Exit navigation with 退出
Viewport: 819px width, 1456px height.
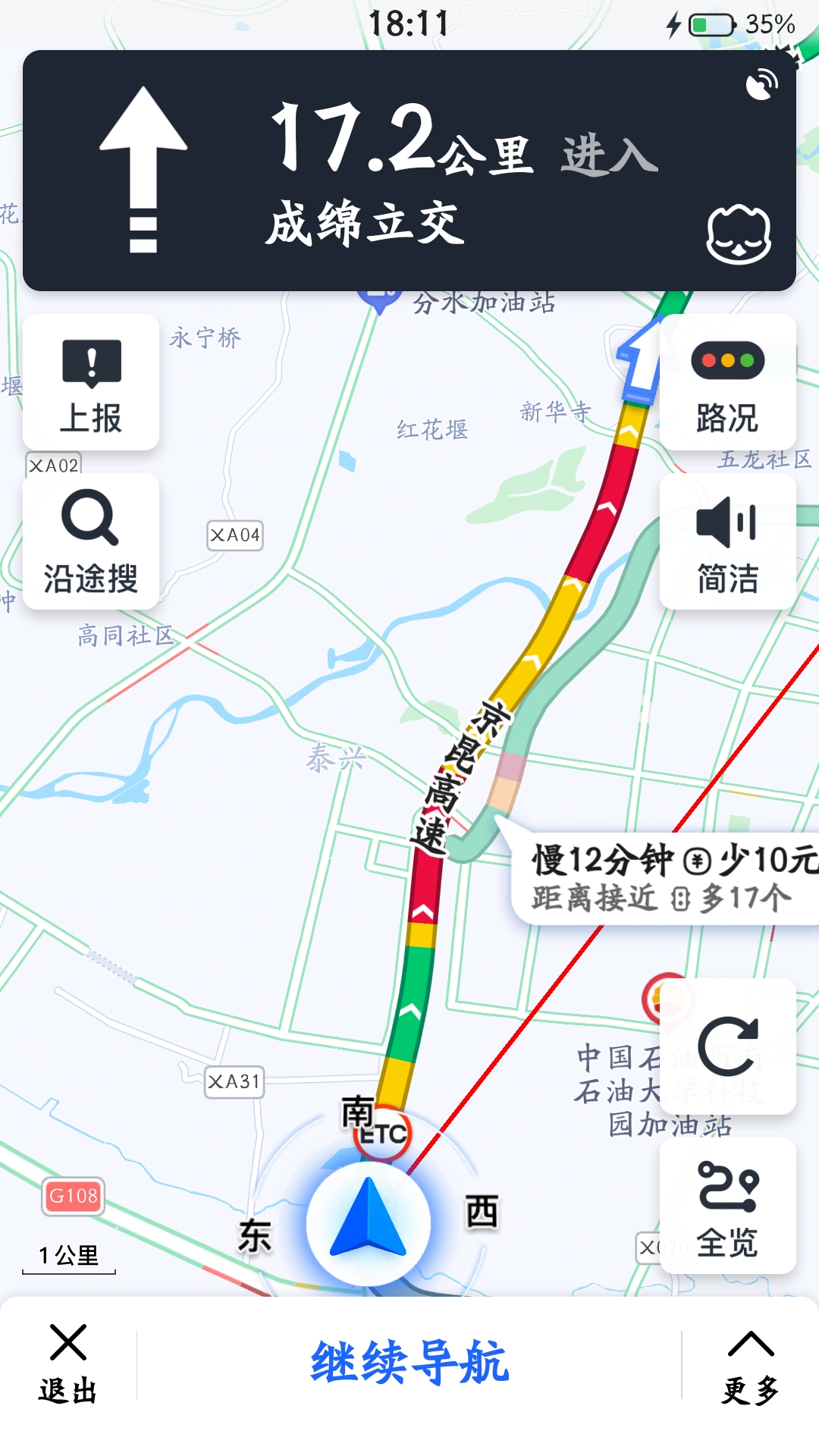68,1363
